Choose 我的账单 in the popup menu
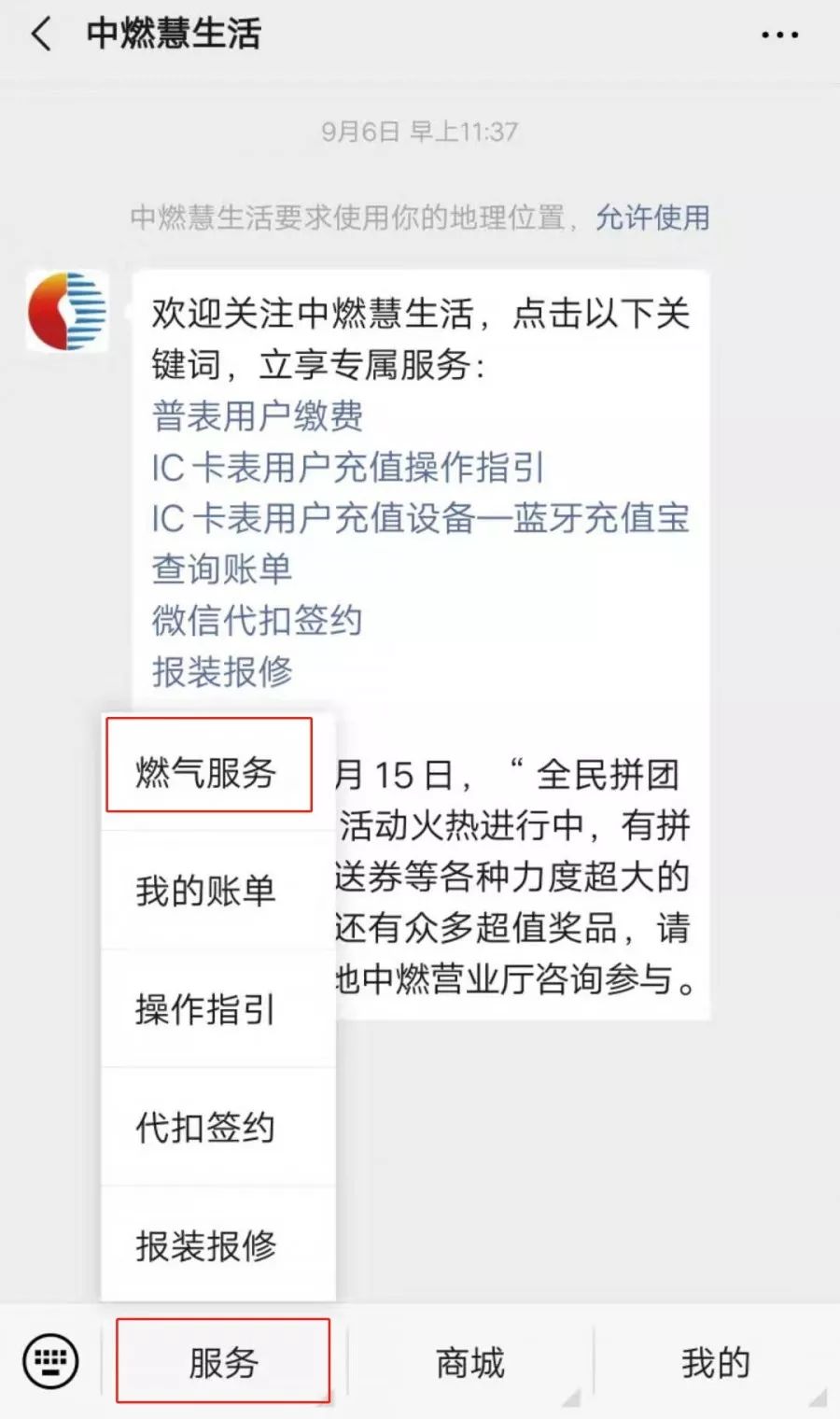Viewport: 840px width, 1419px height. [206, 891]
